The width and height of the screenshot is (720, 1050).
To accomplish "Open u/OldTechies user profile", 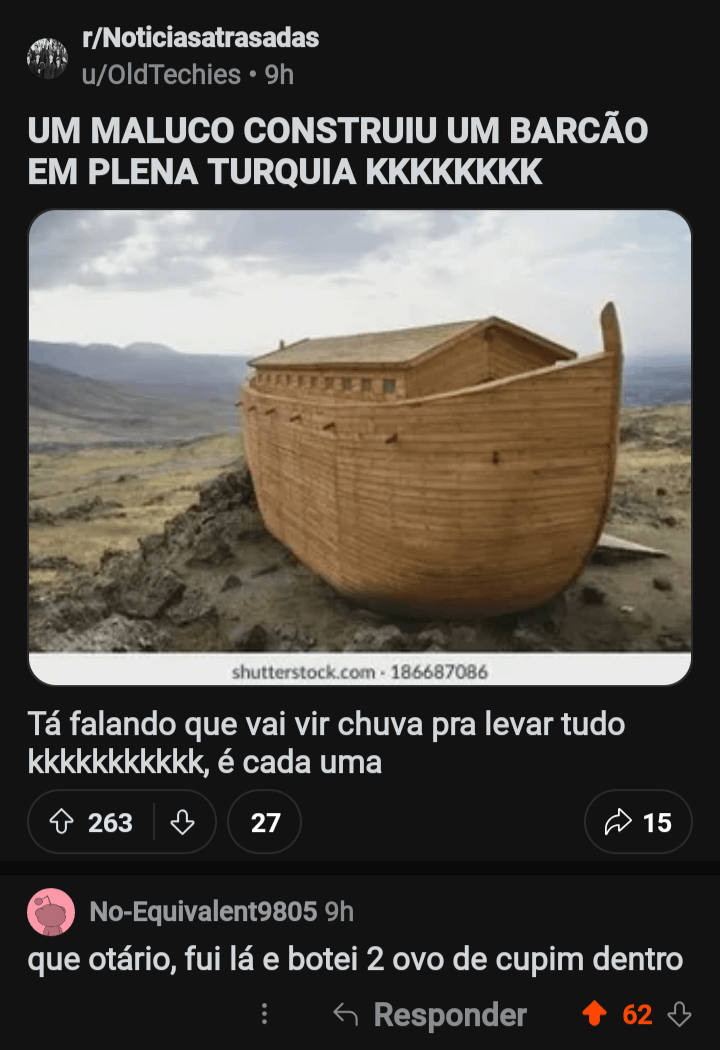I will coord(161,75).
